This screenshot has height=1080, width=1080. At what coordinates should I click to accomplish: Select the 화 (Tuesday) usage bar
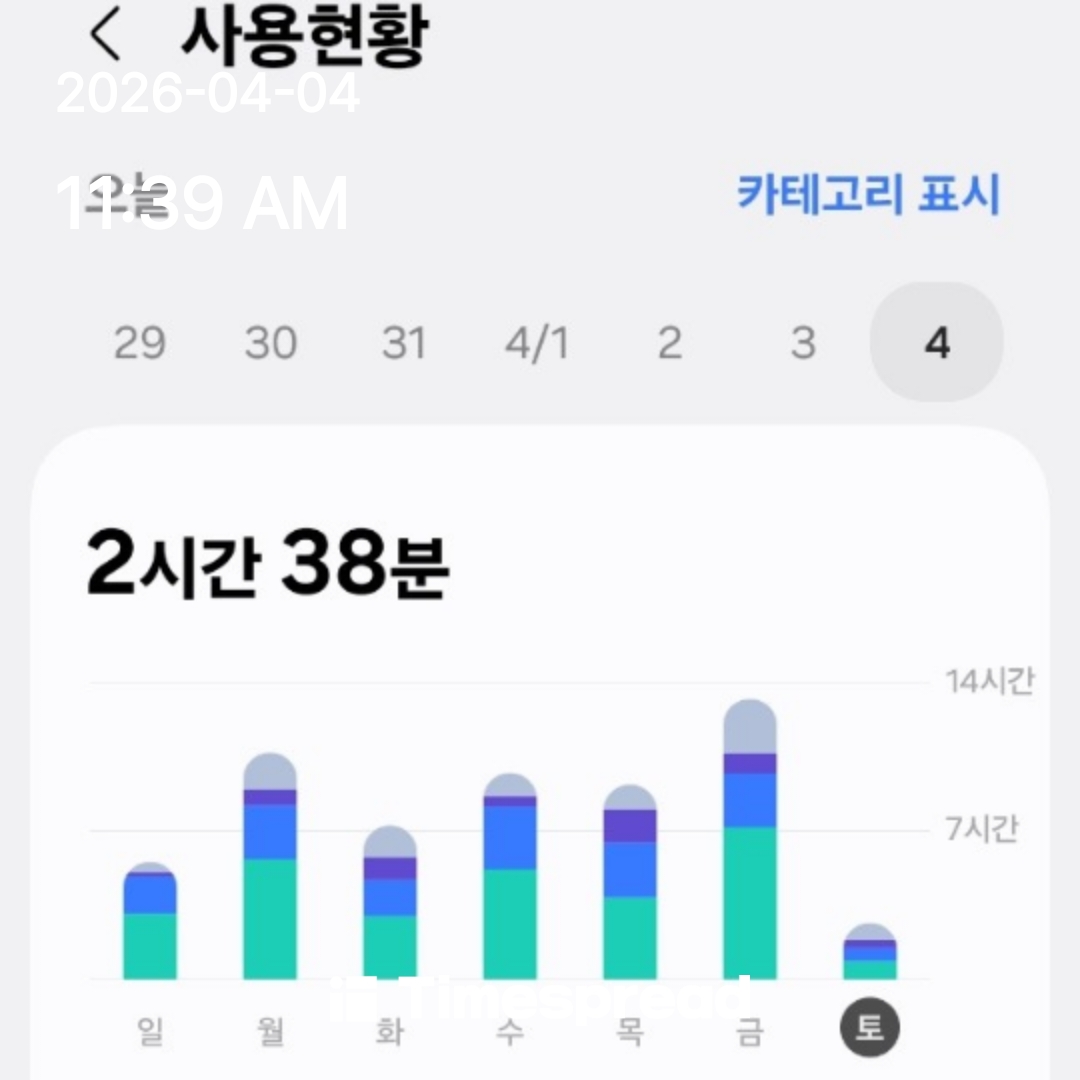click(x=390, y=904)
